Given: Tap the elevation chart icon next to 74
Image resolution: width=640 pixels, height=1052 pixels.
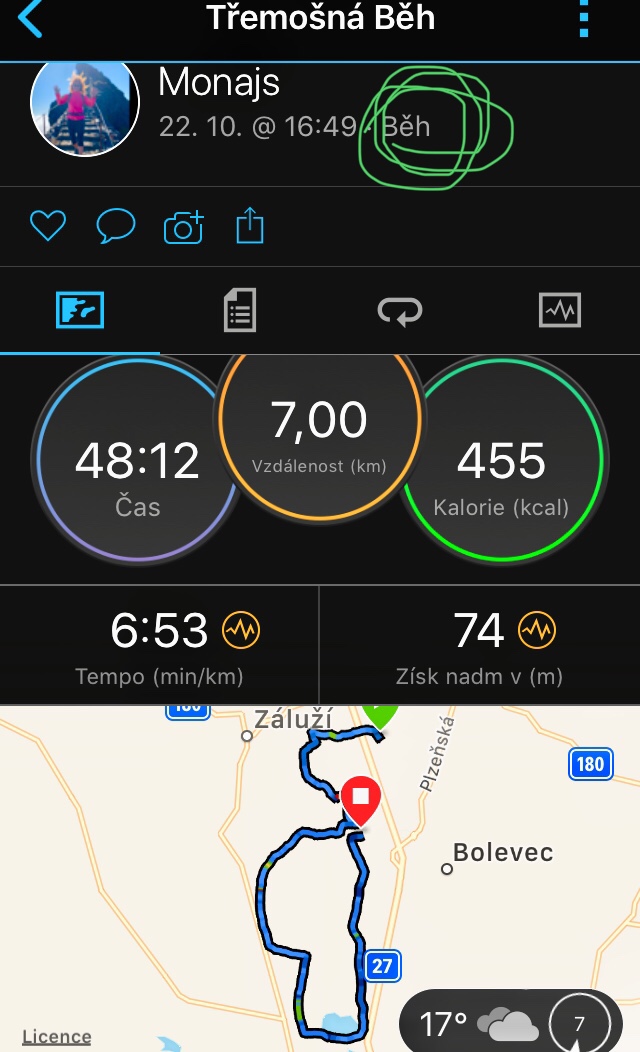Looking at the screenshot, I should click(537, 630).
